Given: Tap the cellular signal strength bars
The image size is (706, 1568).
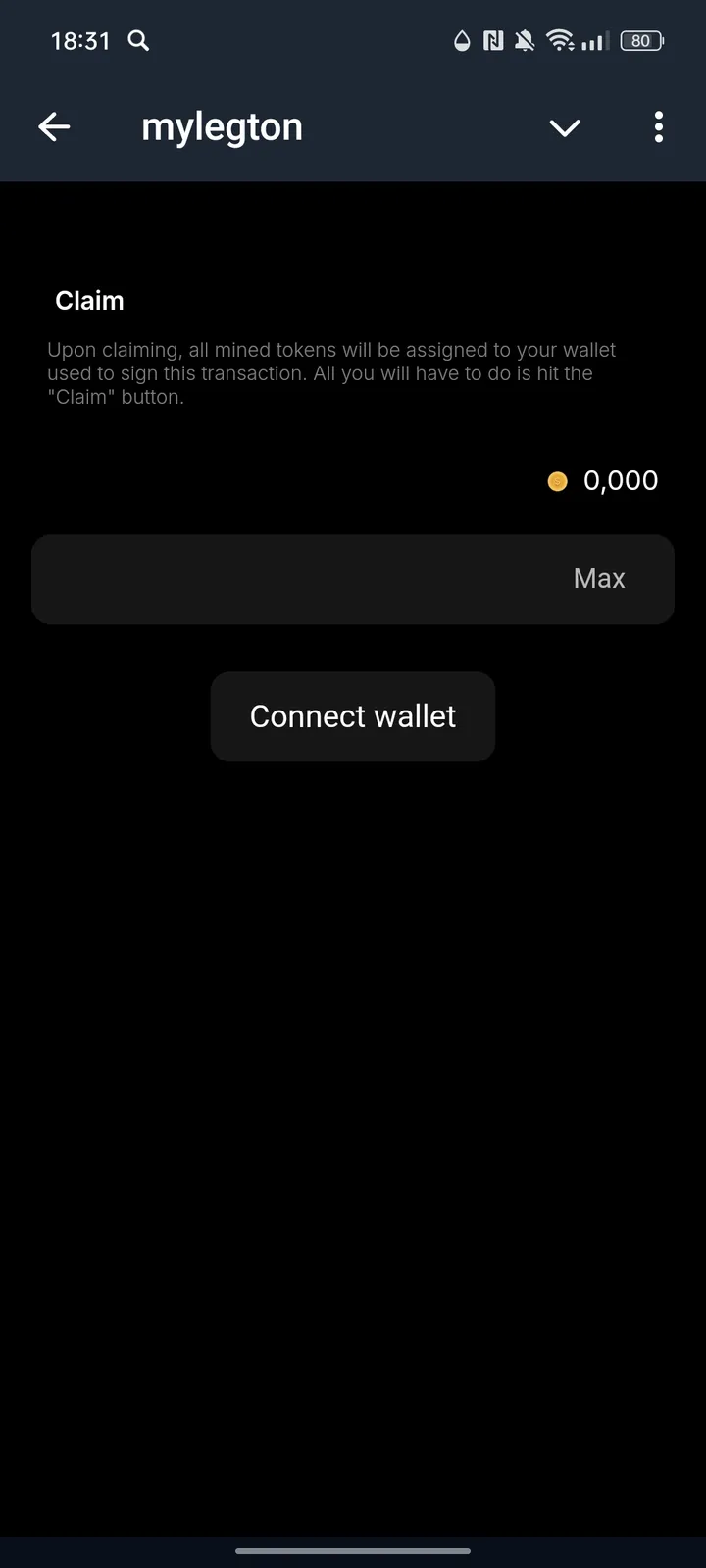Looking at the screenshot, I should [594, 40].
